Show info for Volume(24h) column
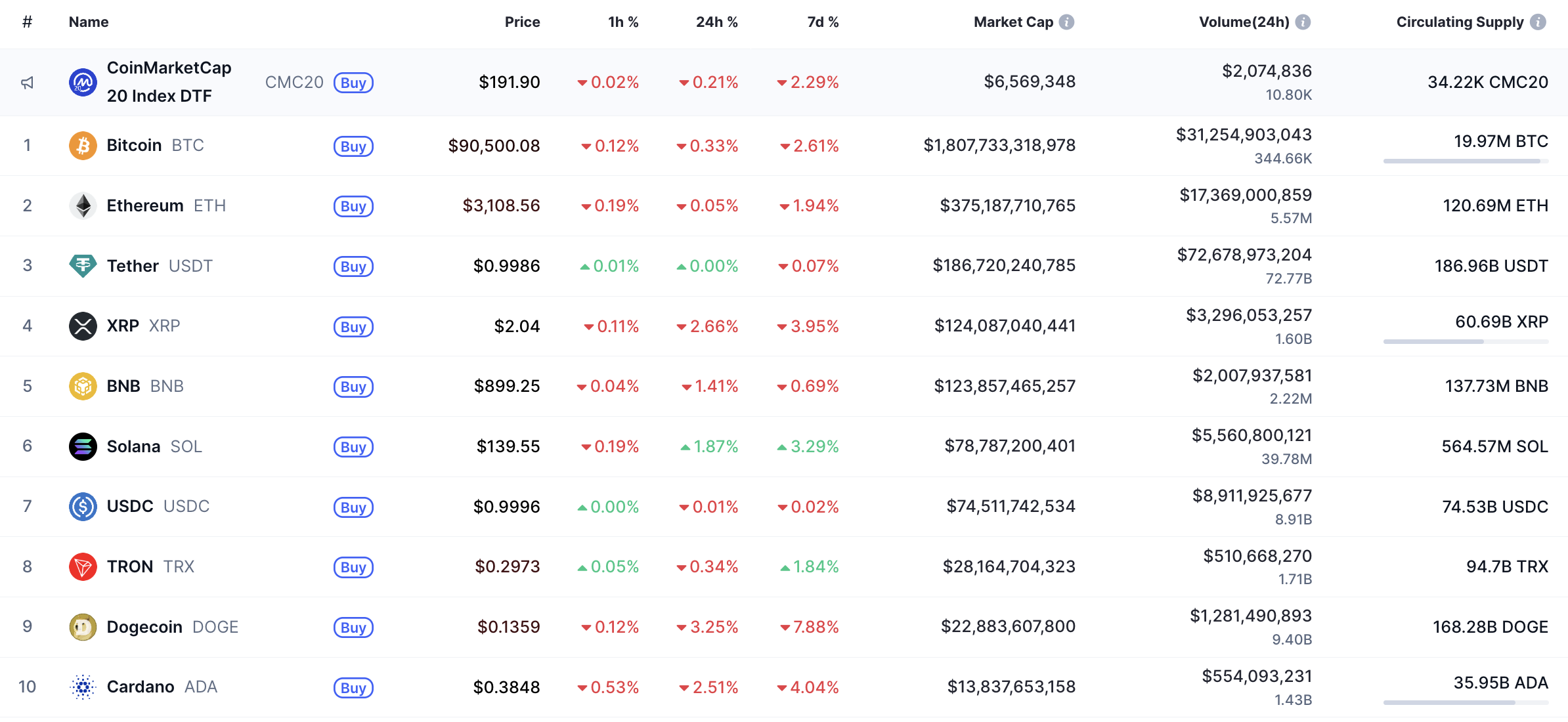The height and width of the screenshot is (722, 1568). pyautogui.click(x=1303, y=22)
